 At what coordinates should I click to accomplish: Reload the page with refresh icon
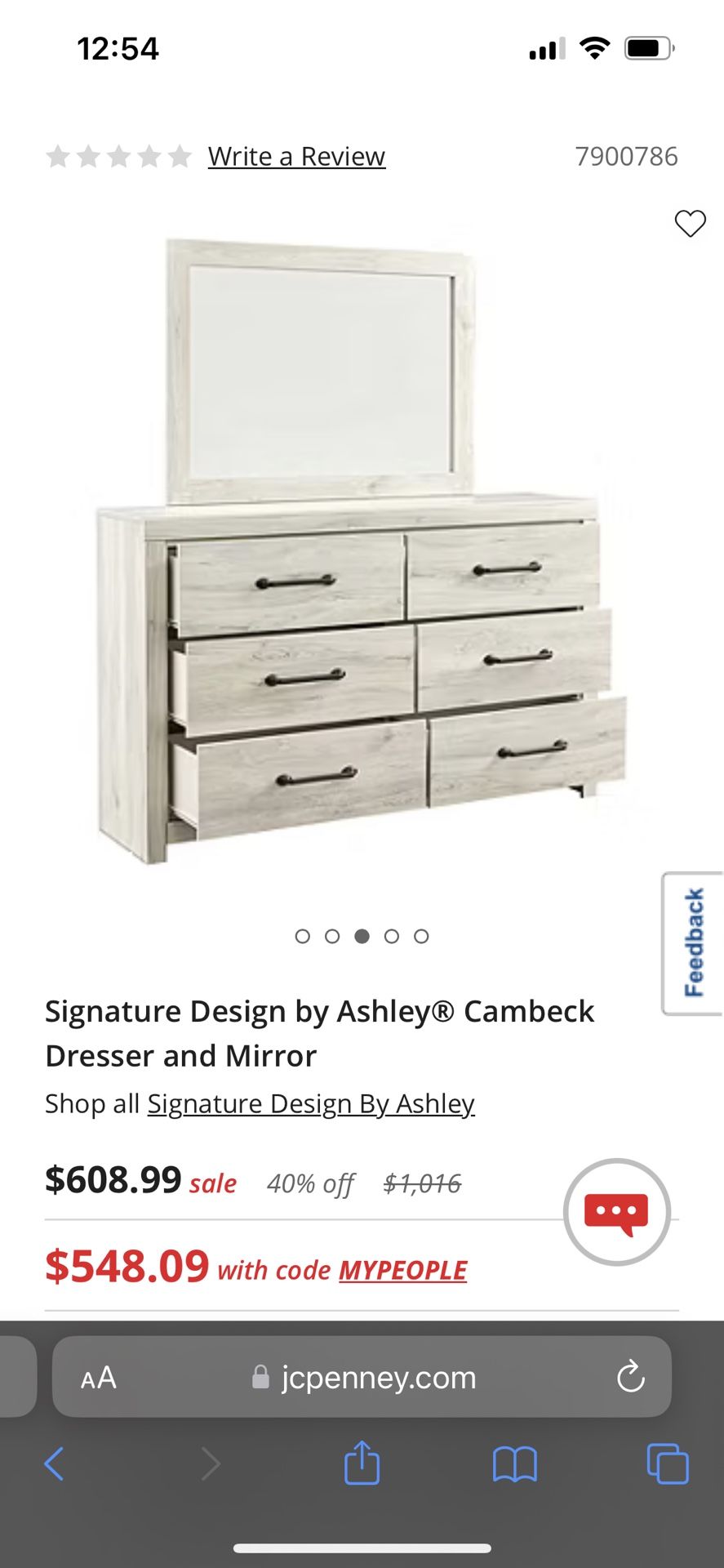pyautogui.click(x=629, y=1378)
